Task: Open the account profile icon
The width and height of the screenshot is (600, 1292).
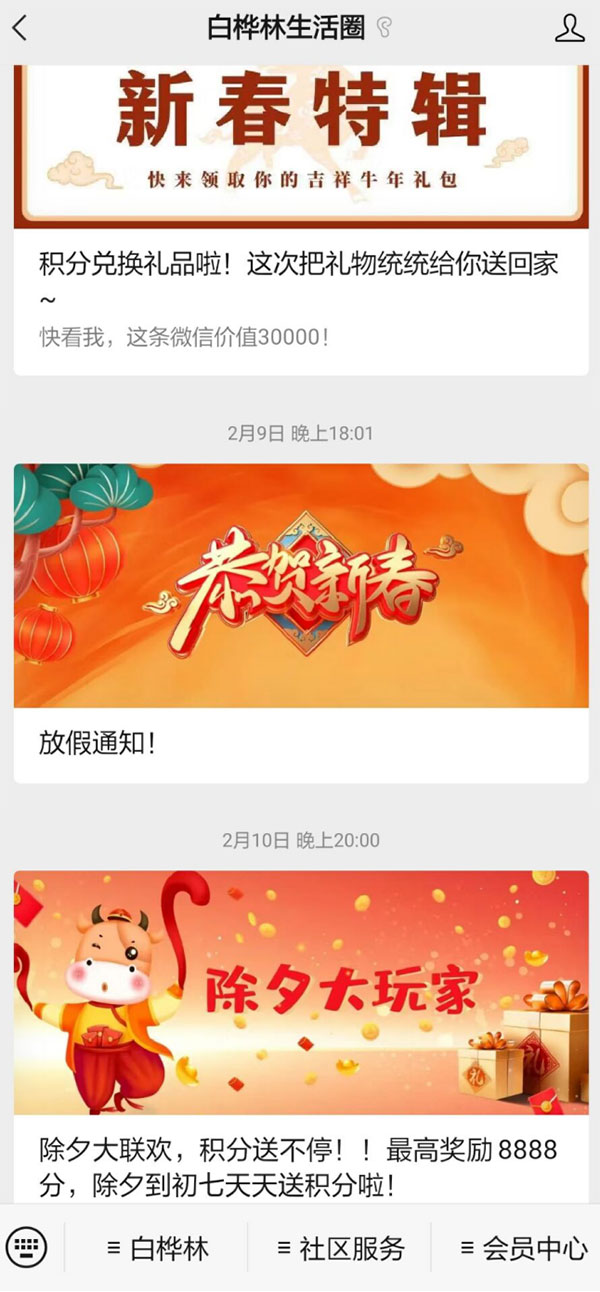Action: tap(569, 28)
